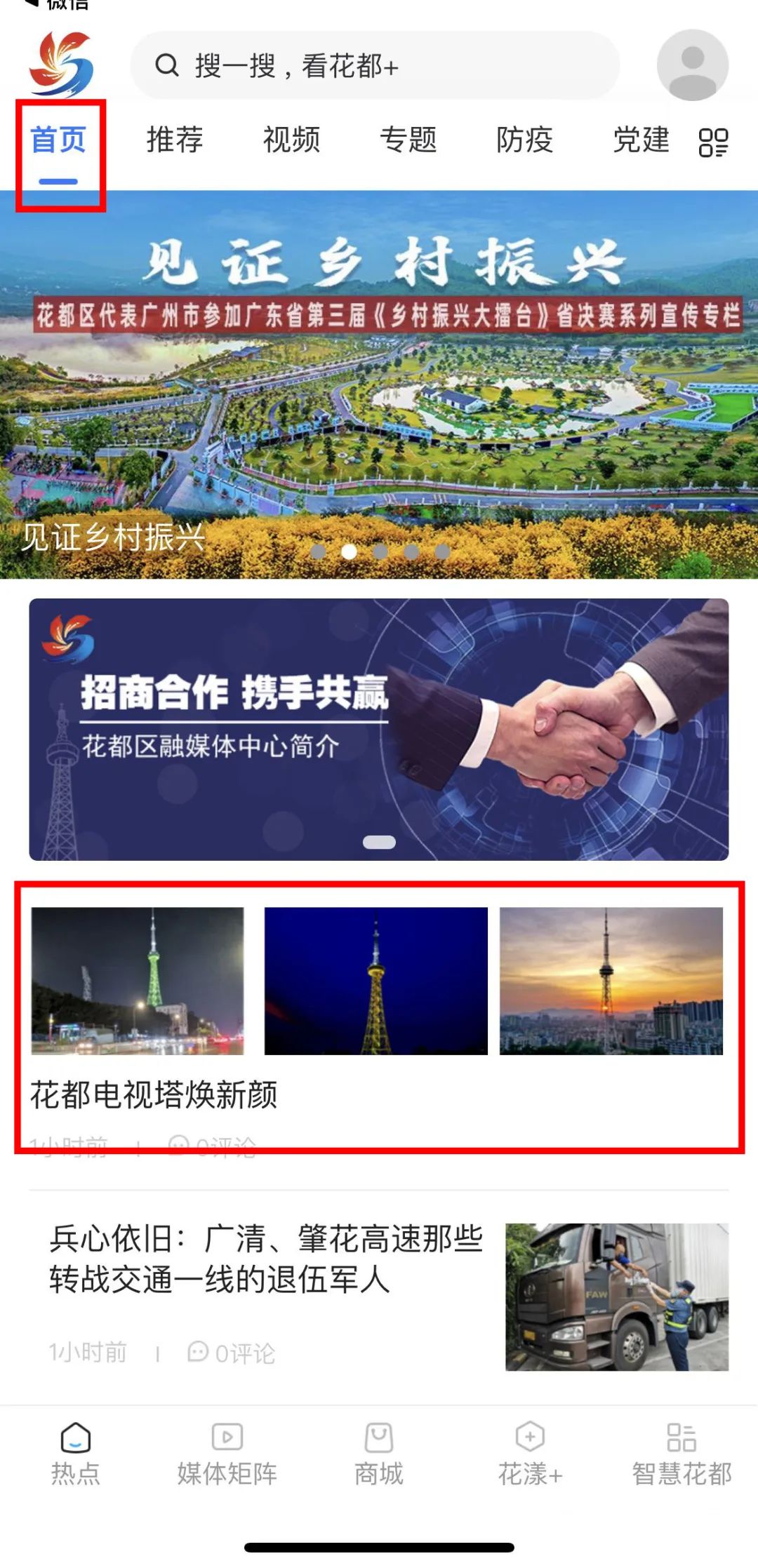Image resolution: width=758 pixels, height=1568 pixels.
Task: Open the 见证乡村振兴 carousel banner
Action: tap(379, 386)
